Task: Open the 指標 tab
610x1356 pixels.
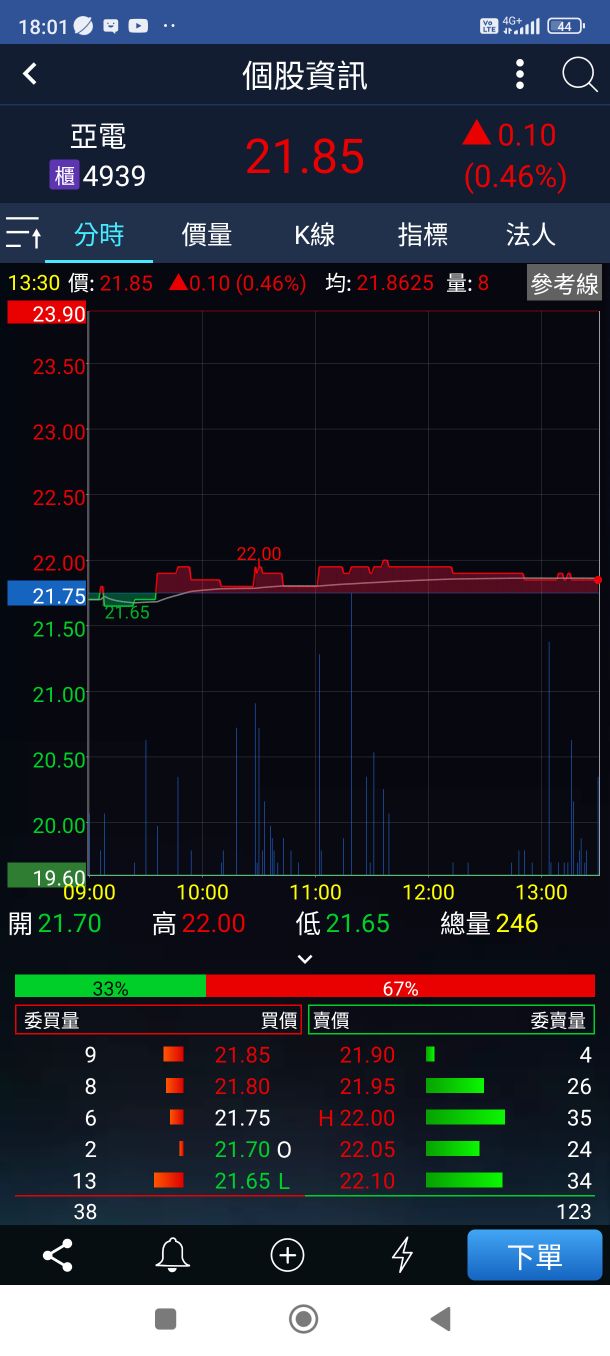Action: [423, 235]
